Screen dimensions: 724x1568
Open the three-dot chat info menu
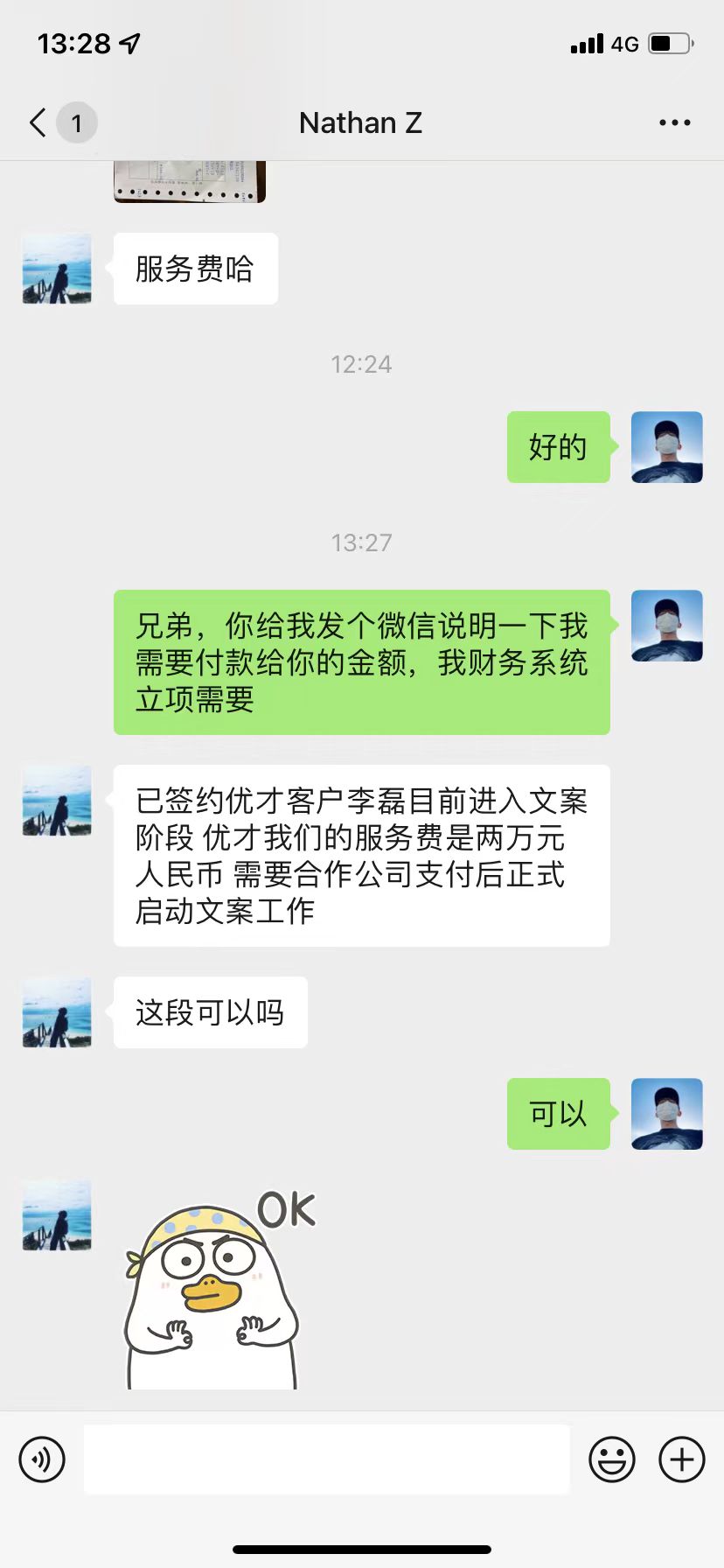click(x=674, y=122)
